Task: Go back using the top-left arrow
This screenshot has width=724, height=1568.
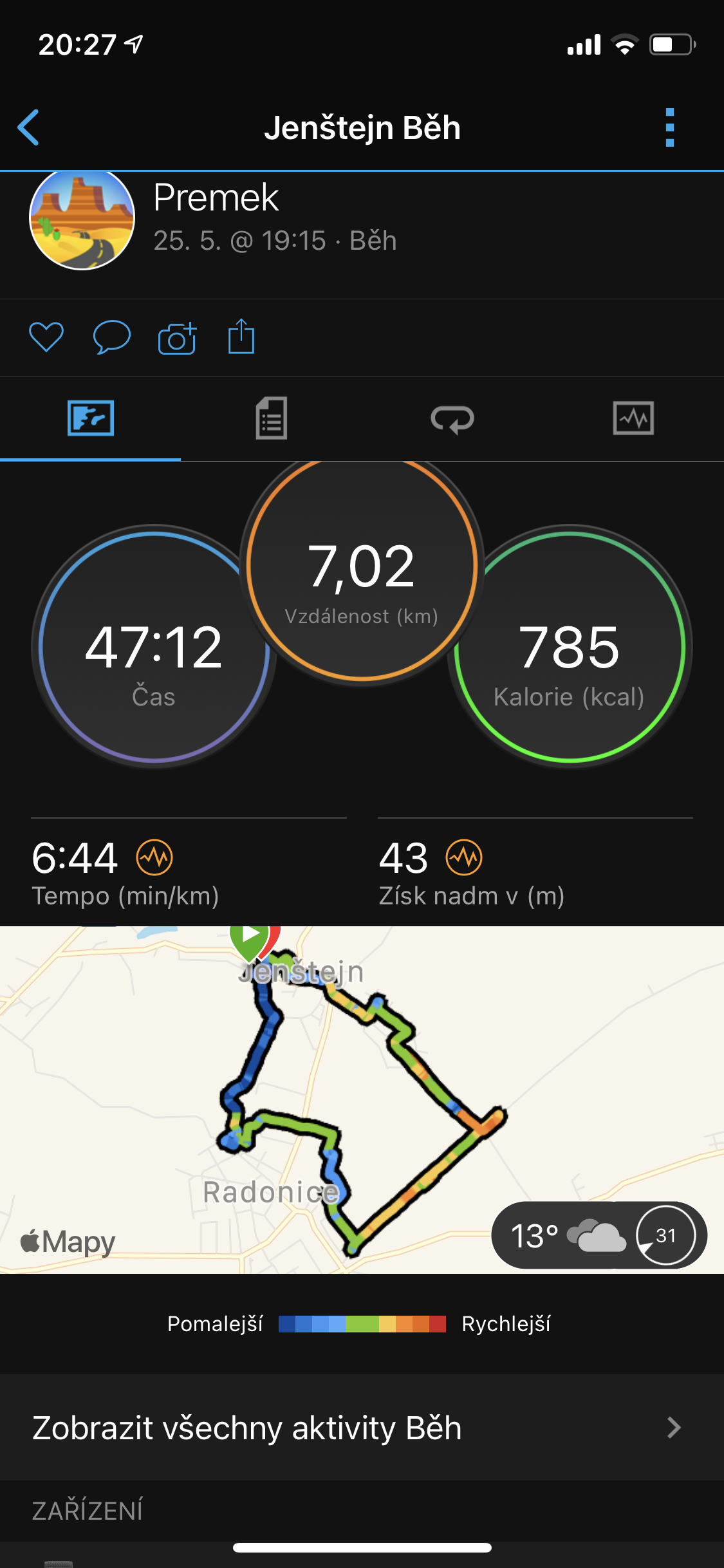Action: [x=28, y=127]
